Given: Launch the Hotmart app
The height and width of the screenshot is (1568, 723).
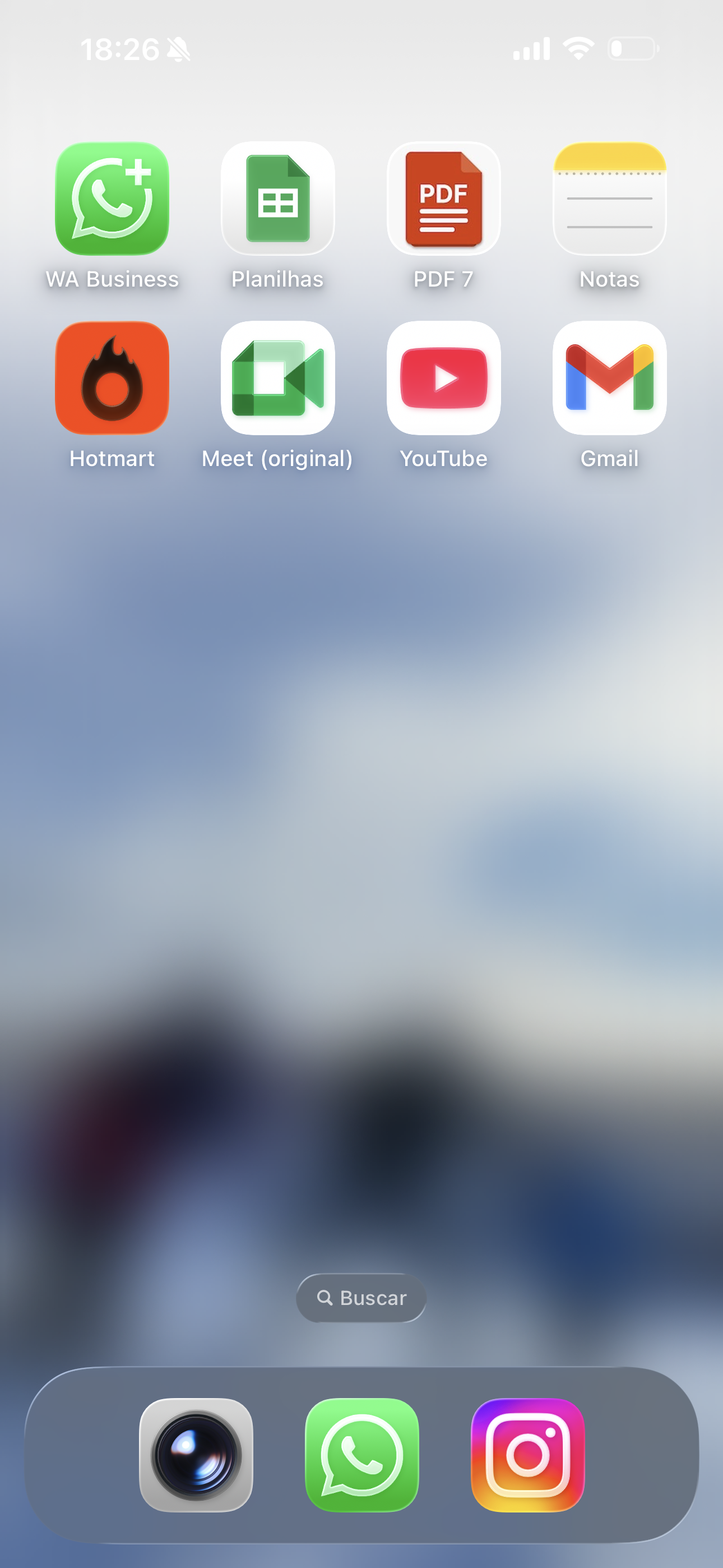Looking at the screenshot, I should coord(112,377).
